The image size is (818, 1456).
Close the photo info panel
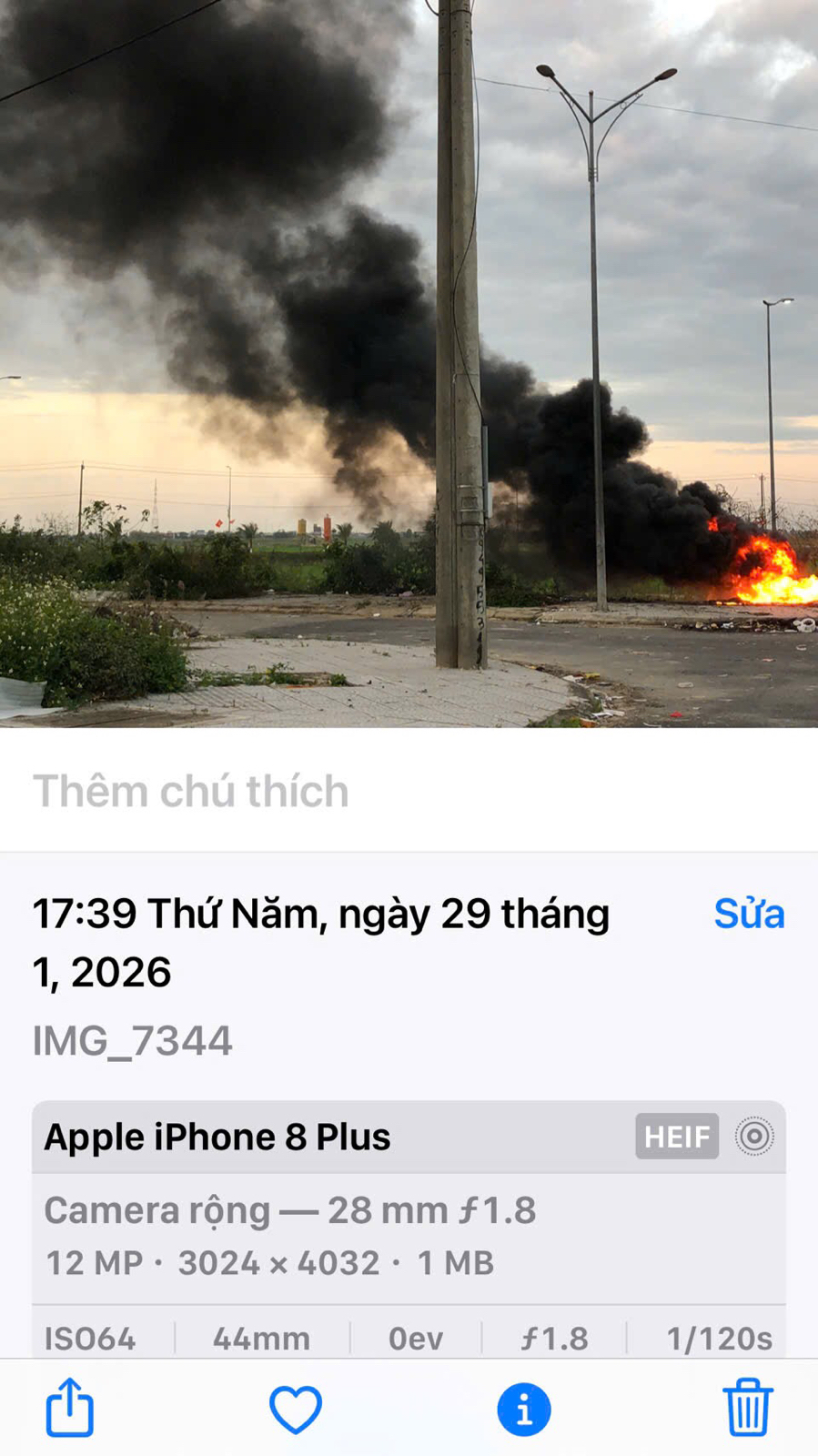point(523,1410)
